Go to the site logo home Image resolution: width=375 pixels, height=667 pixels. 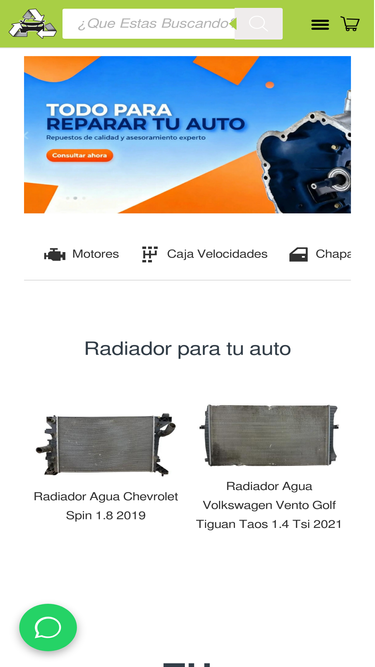(33, 23)
